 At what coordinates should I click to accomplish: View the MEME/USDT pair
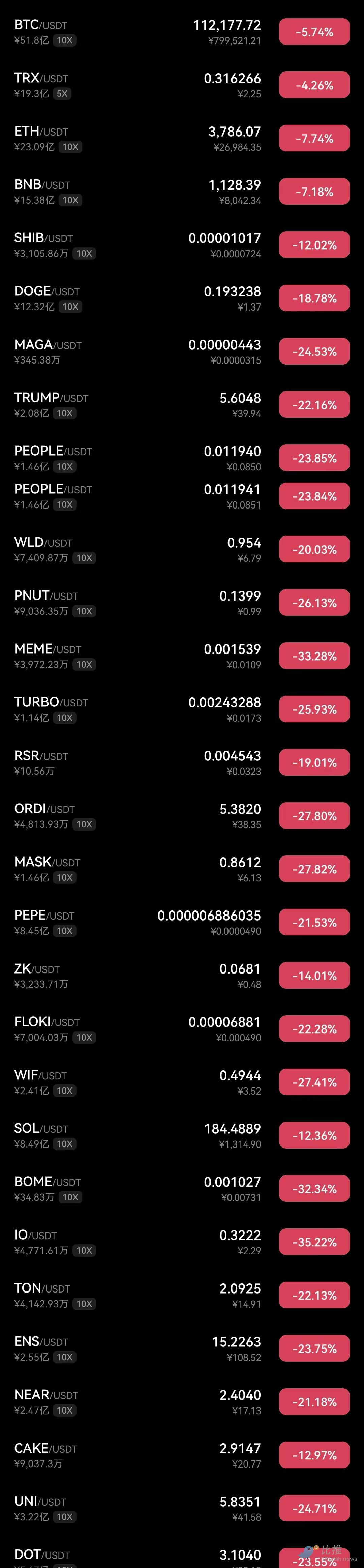(x=48, y=649)
